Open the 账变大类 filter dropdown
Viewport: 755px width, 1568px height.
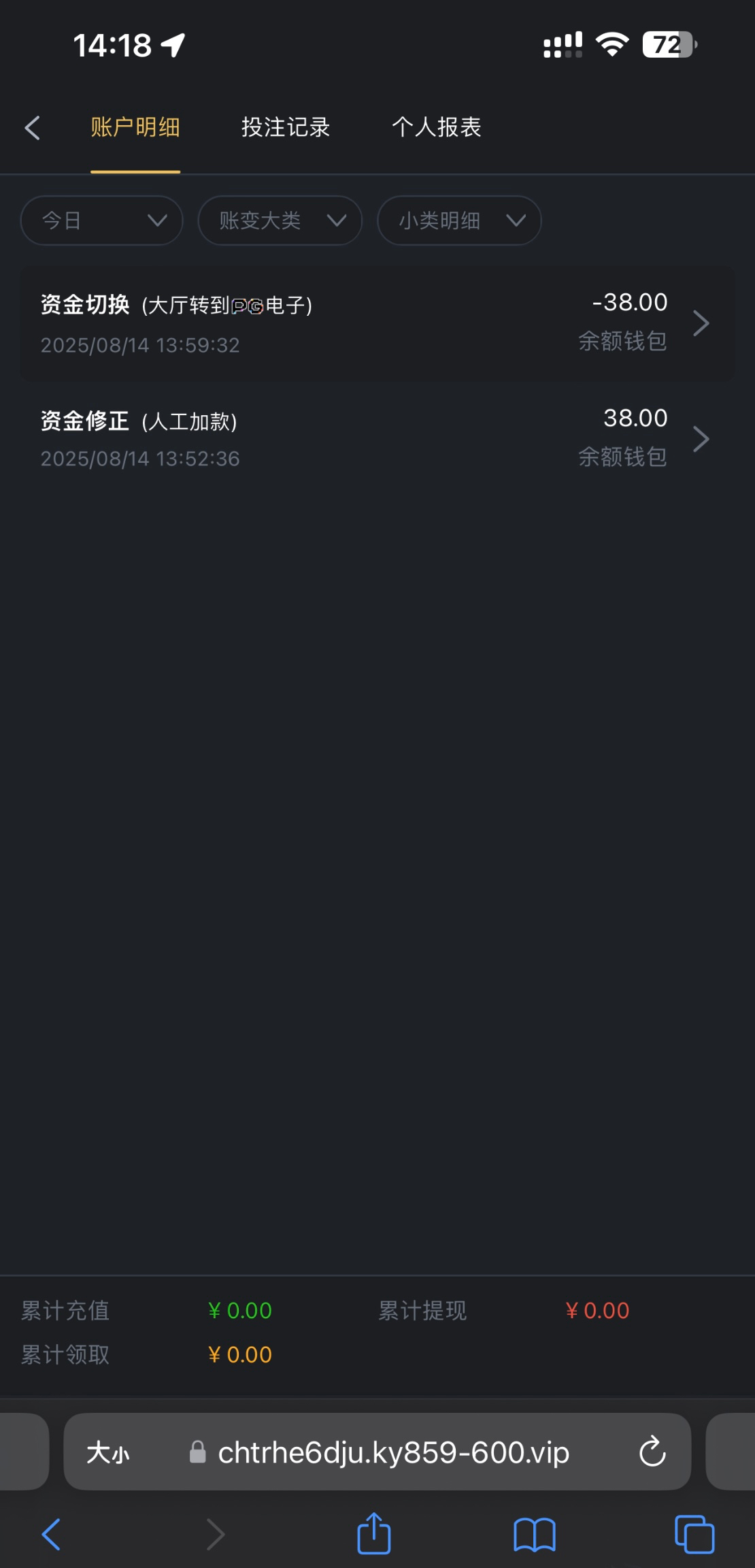click(280, 220)
